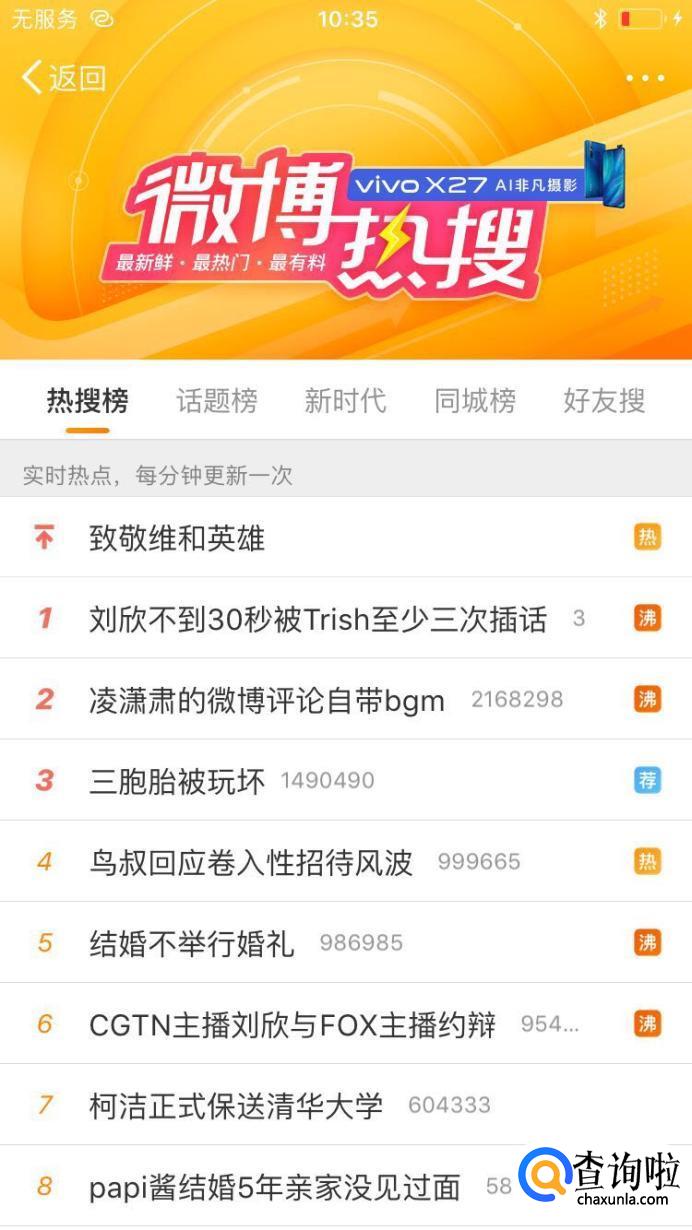Open pinned topic 致敬维和英雄
Screen dimensions: 692x1230
point(177,538)
